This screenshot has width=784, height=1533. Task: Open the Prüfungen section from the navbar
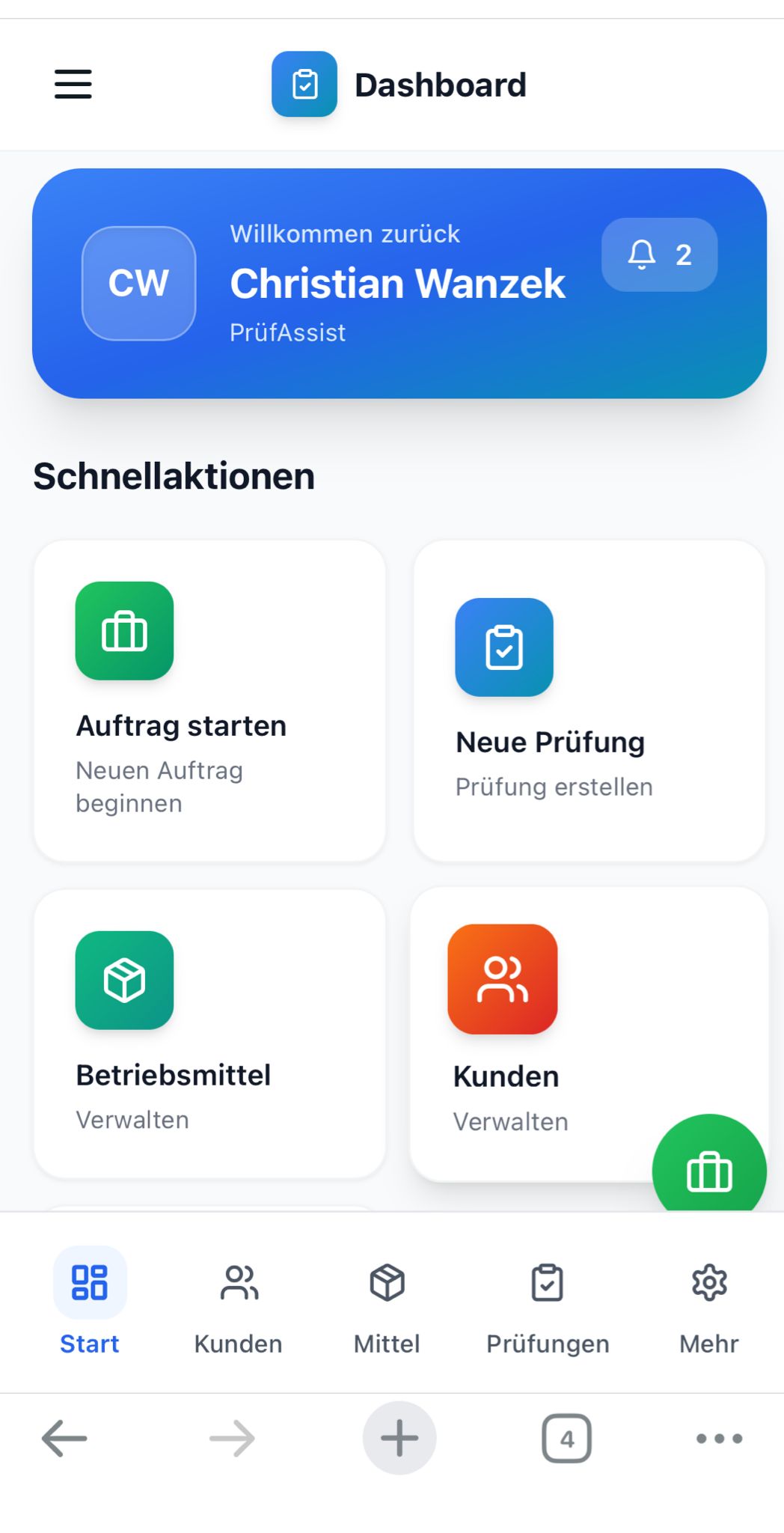547,1302
